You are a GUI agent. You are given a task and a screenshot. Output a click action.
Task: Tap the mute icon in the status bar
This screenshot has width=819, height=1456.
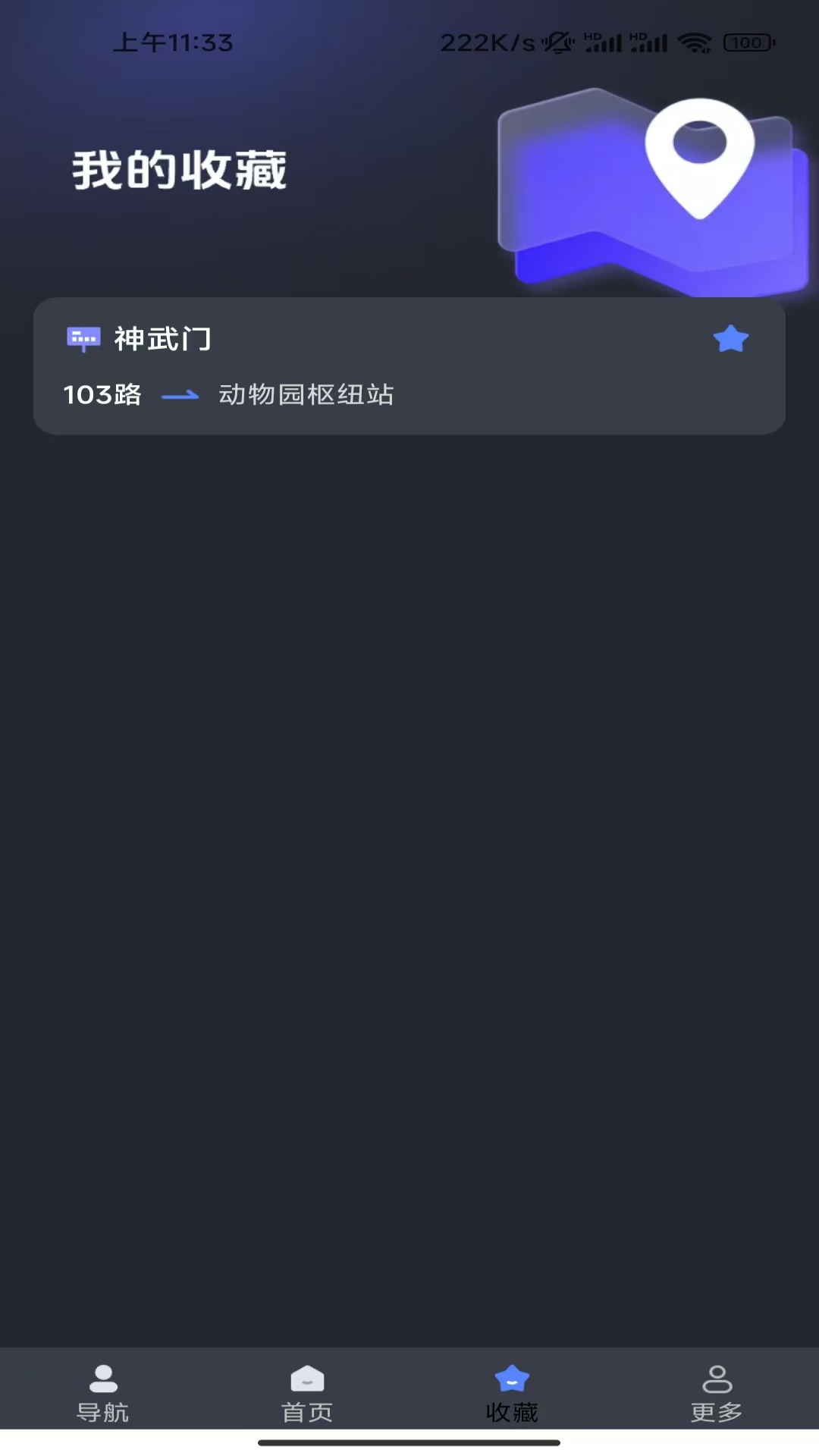pos(557,43)
